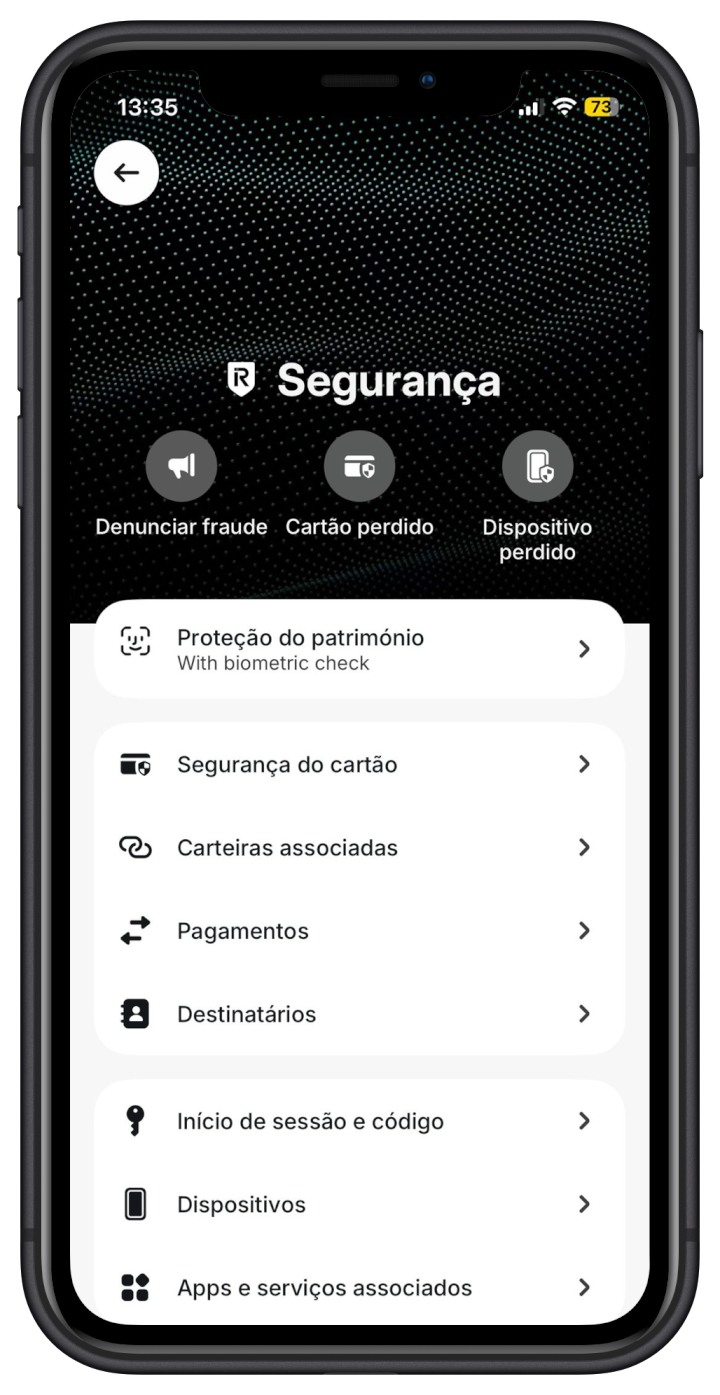View the Dispositivos list
This screenshot has width=720, height=1395.
point(359,1204)
